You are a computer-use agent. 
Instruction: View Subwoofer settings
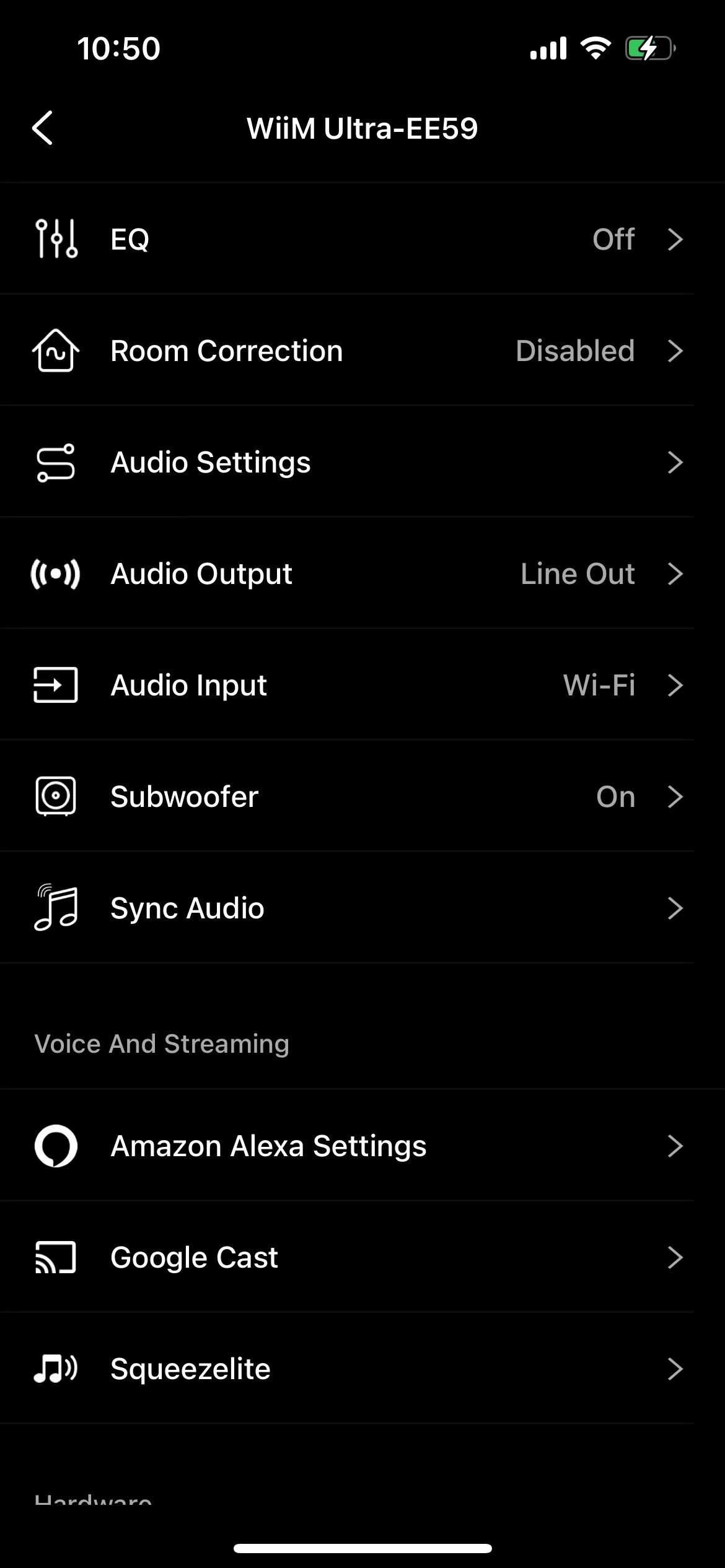pos(362,796)
